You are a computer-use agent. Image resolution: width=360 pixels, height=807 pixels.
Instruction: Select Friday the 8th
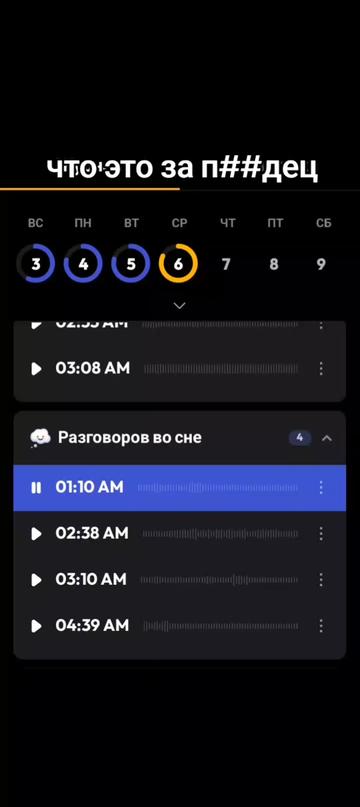pos(274,265)
